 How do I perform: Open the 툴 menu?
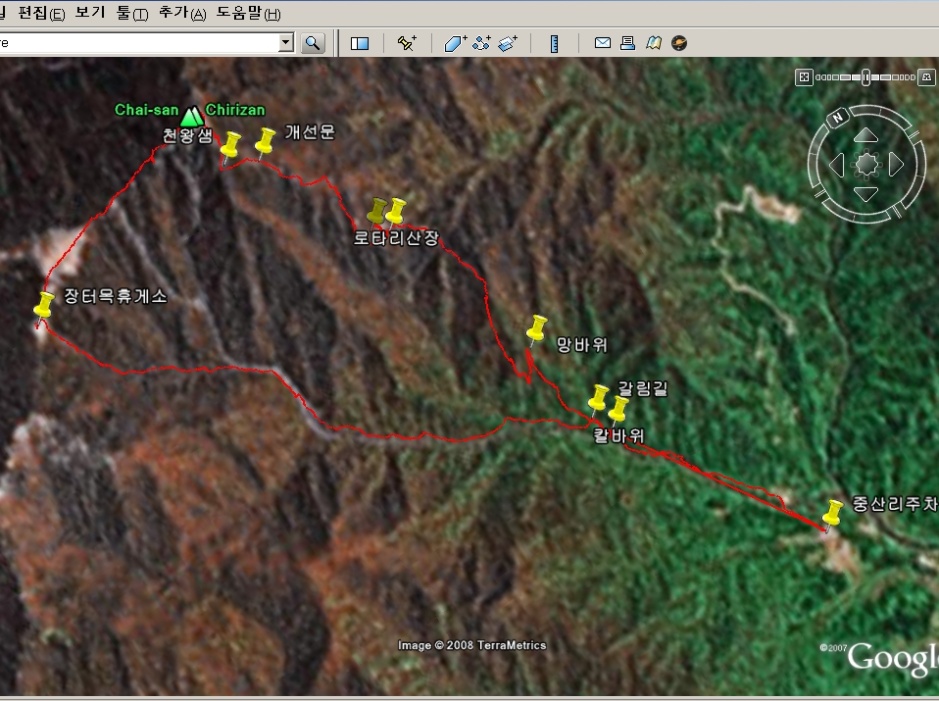click(x=132, y=14)
